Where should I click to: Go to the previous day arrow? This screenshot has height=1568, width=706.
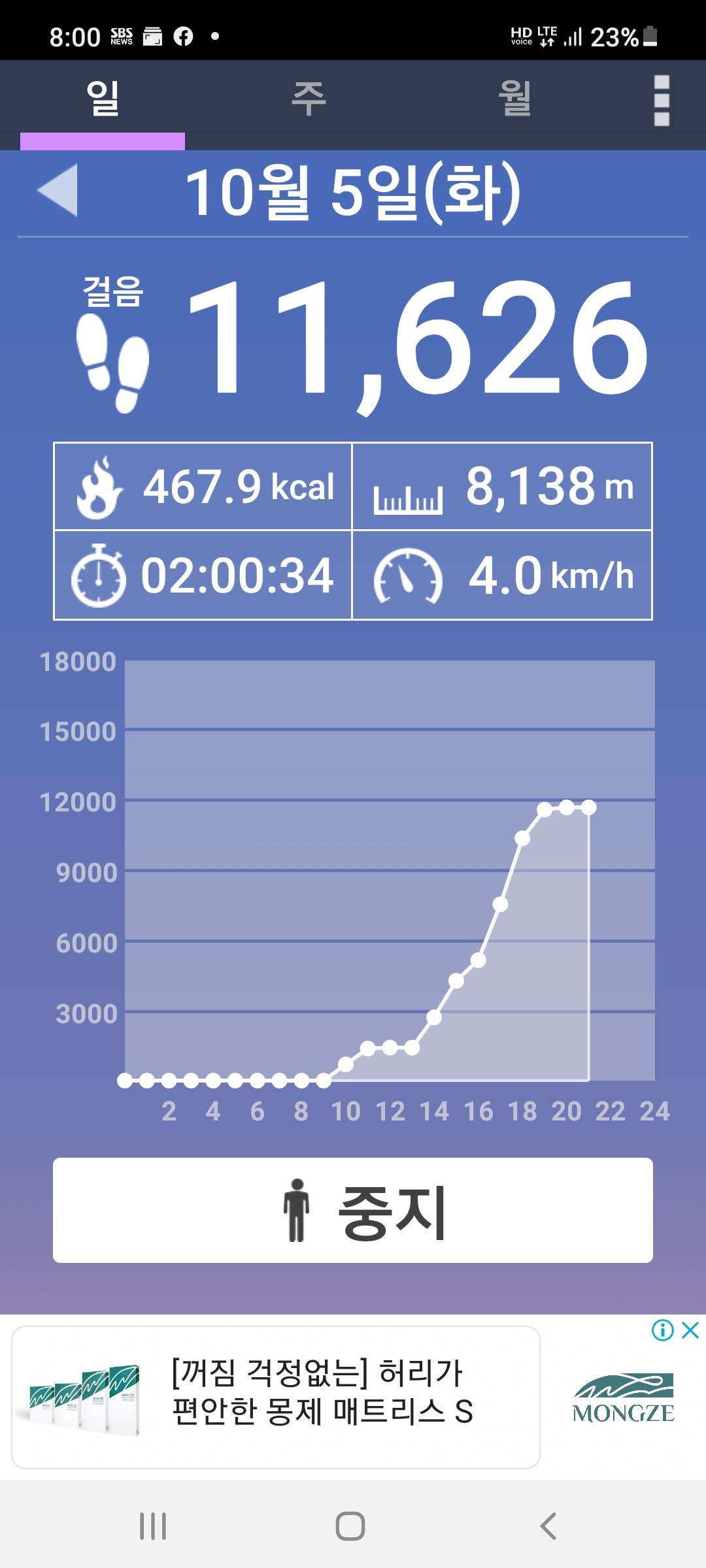pyautogui.click(x=58, y=190)
